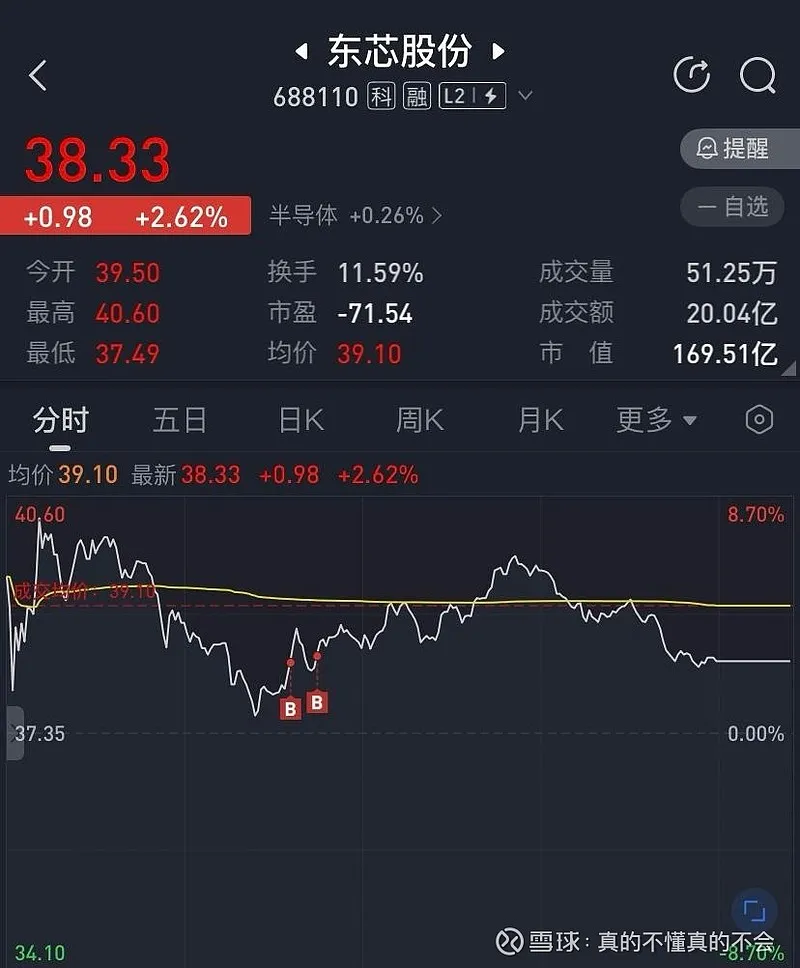Open the 半导体 sector link
800x968 pixels.
(355, 215)
